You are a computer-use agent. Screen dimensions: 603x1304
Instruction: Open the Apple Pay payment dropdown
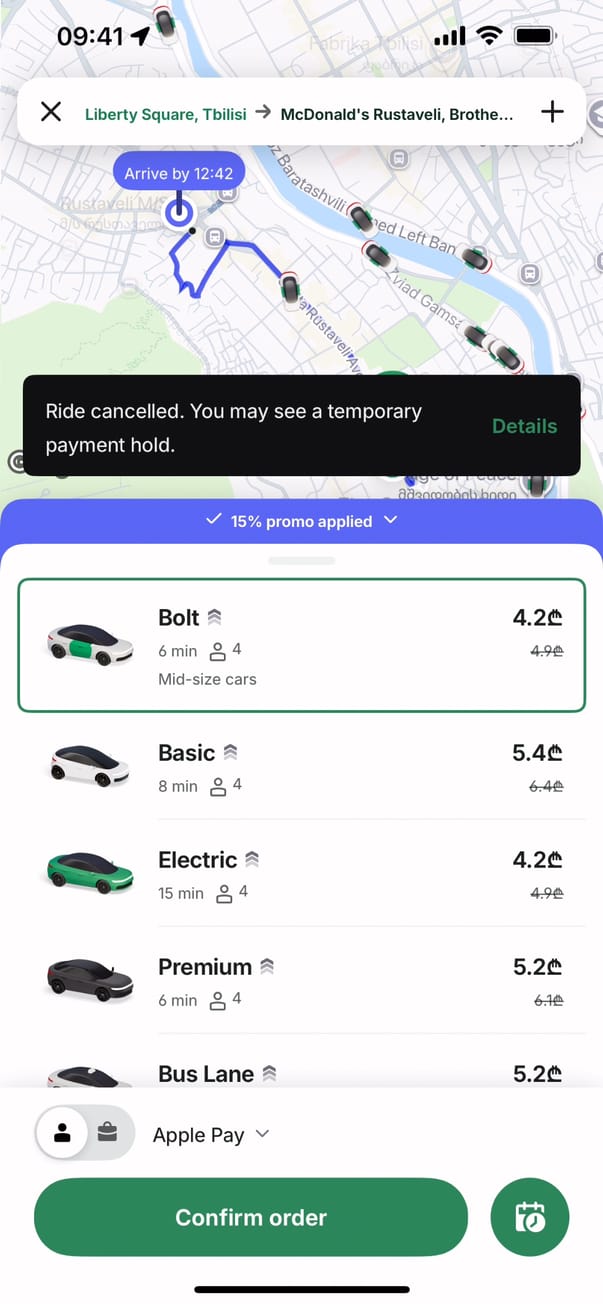click(x=211, y=1135)
